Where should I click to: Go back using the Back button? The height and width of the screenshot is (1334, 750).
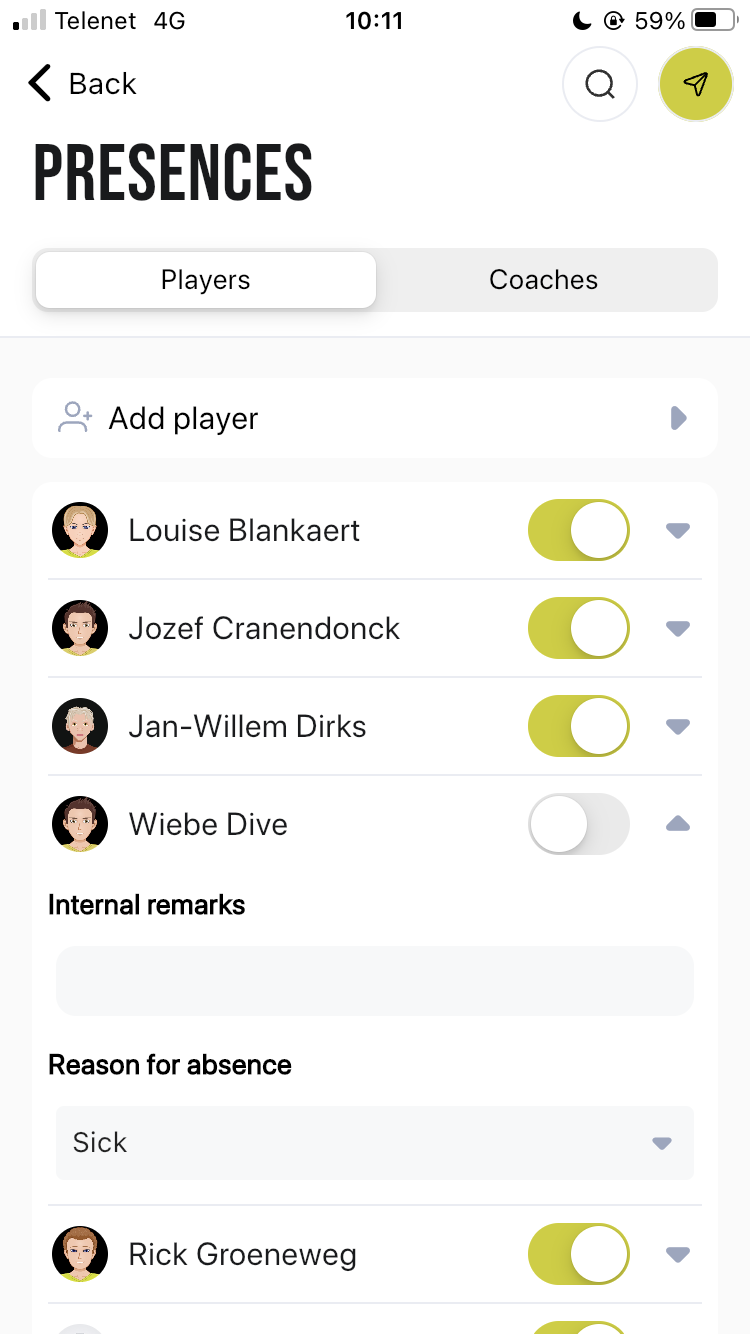[82, 84]
